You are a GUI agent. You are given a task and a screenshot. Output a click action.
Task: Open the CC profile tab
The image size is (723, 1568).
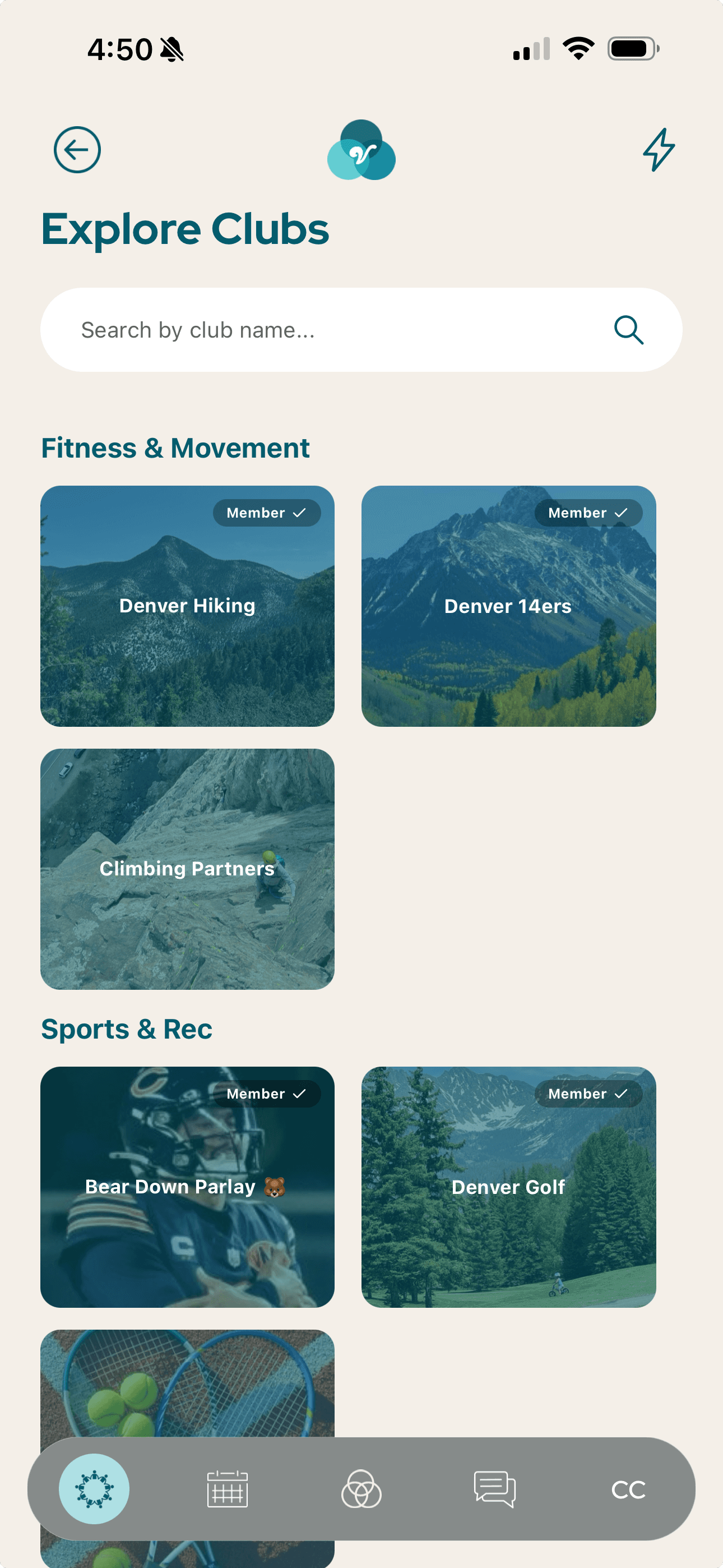pos(629,1489)
